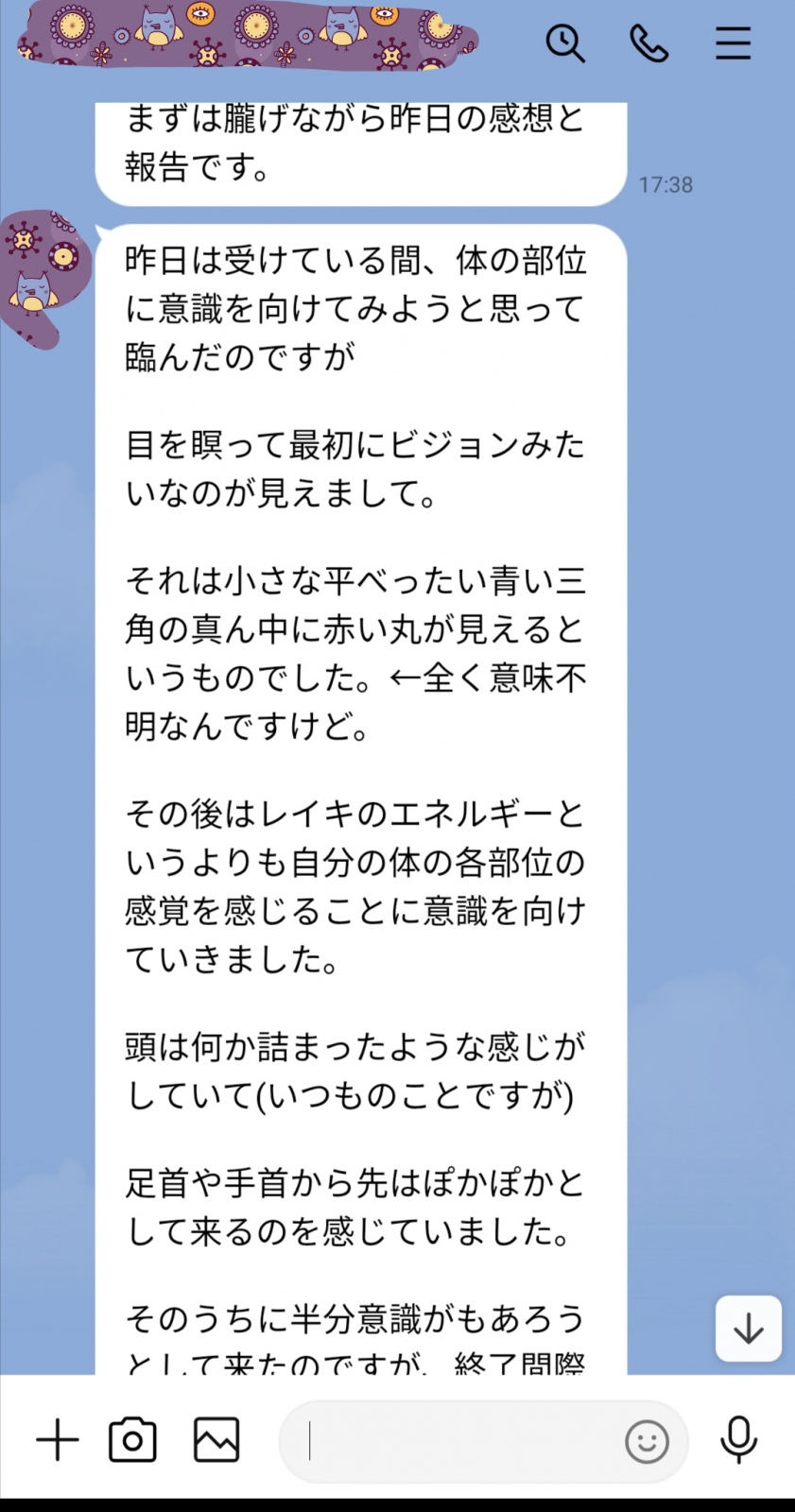Record a voice message

738,1441
